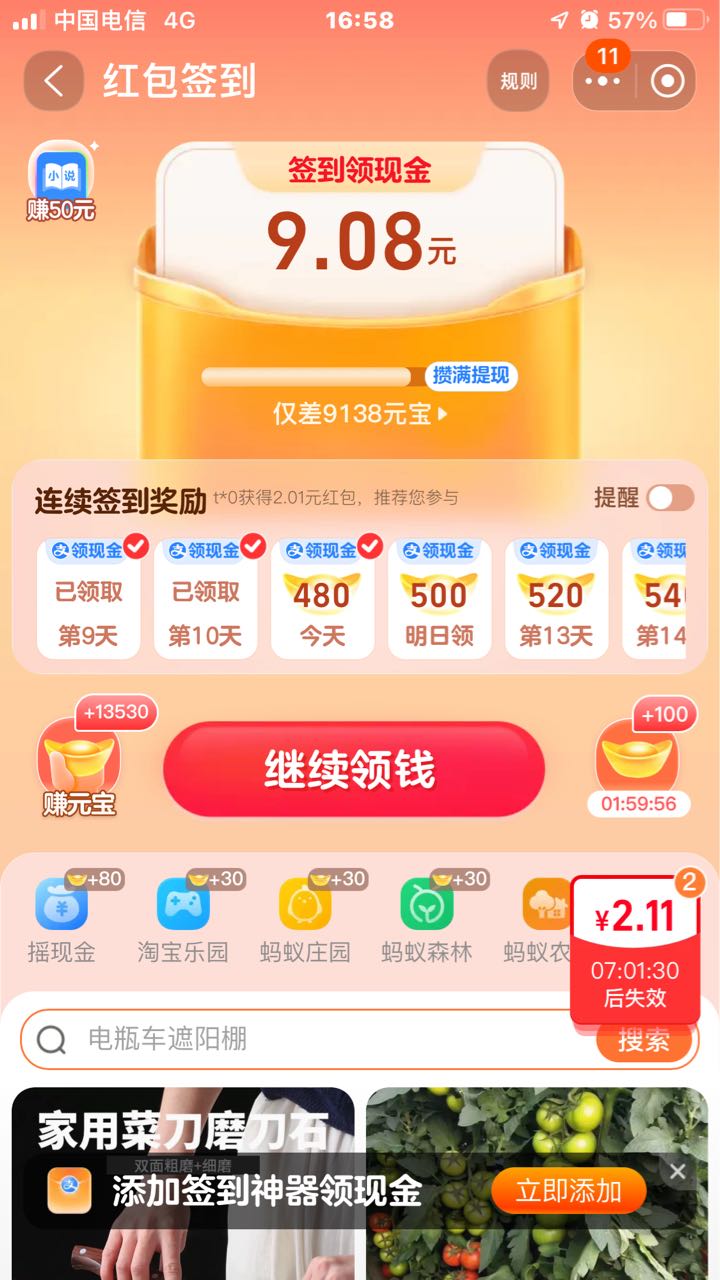Open the 规则 rules button
This screenshot has height=1280, width=720.
click(x=518, y=81)
